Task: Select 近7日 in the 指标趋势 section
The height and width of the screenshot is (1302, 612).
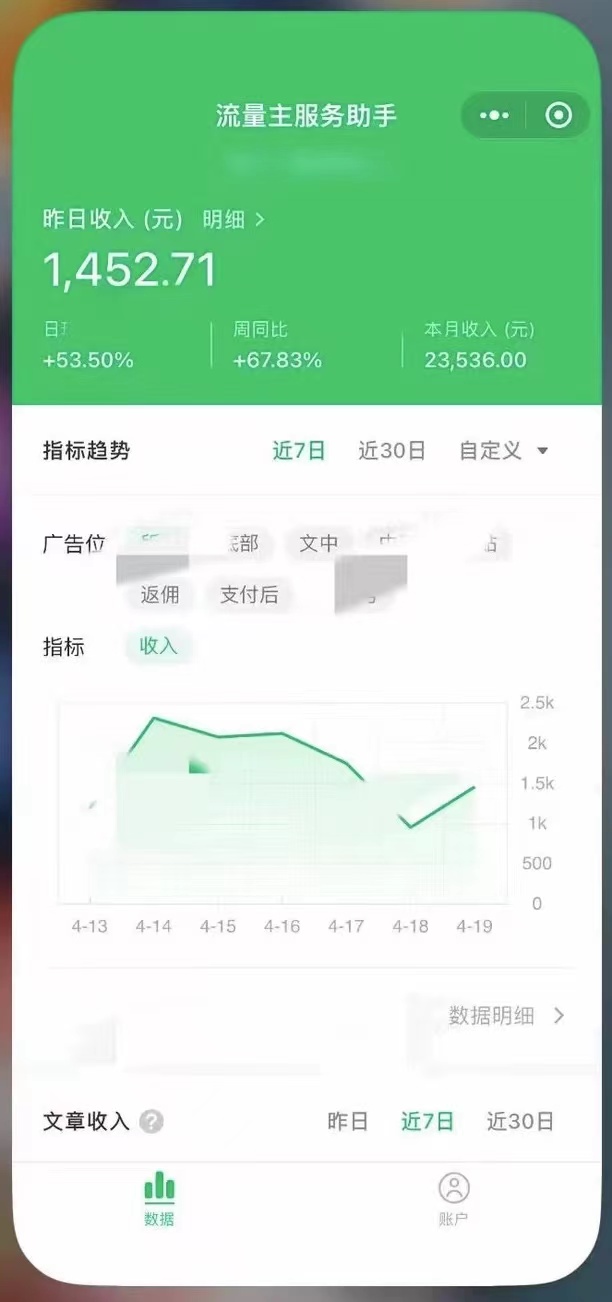Action: [x=299, y=451]
